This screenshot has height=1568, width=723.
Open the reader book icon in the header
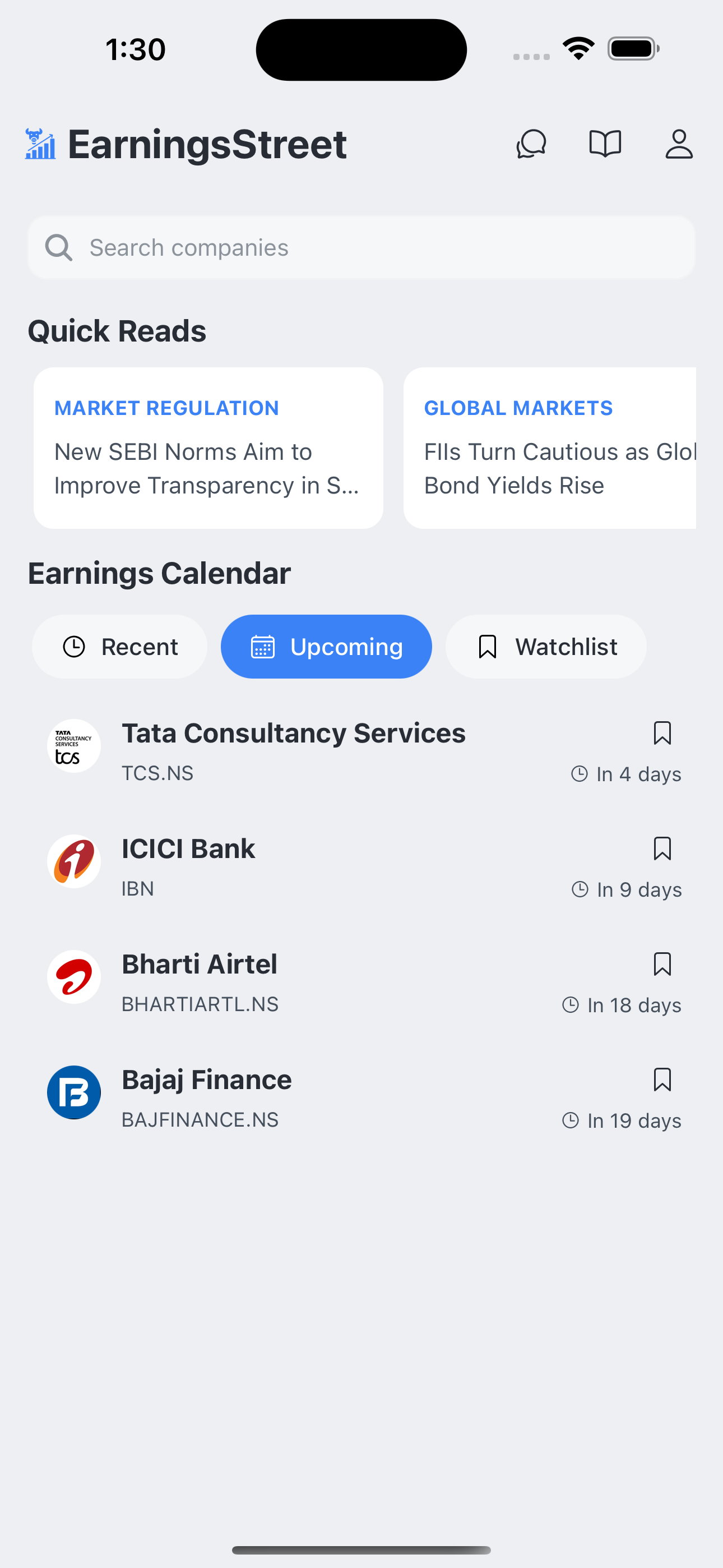(605, 144)
